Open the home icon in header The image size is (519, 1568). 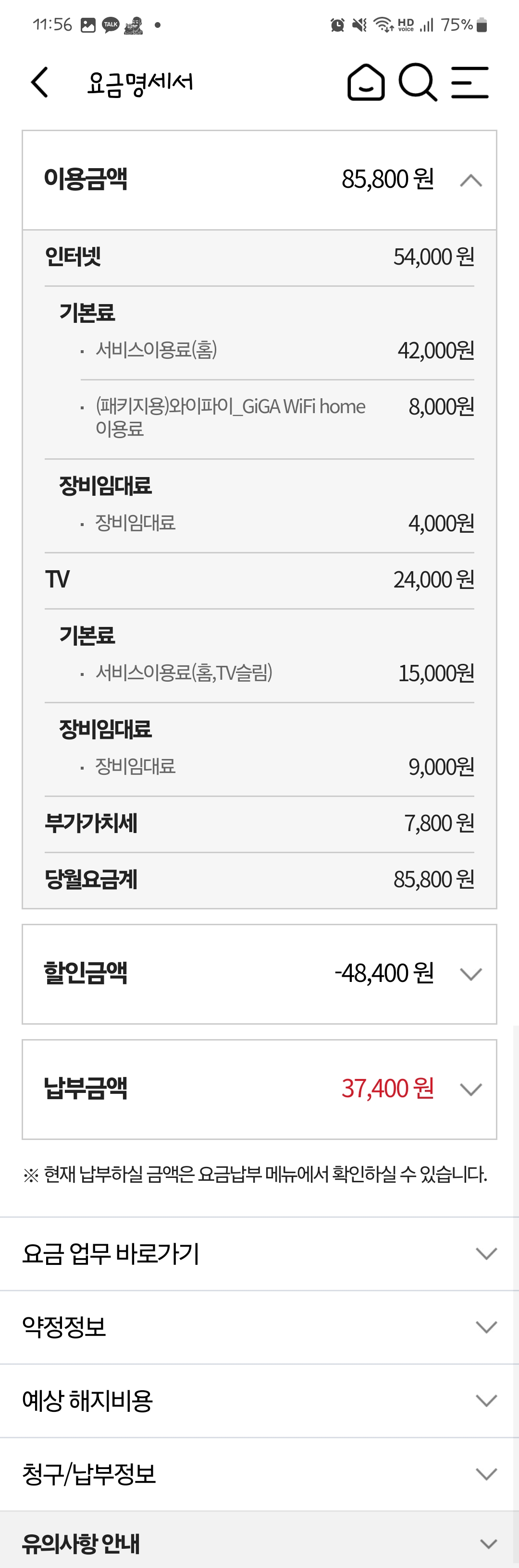tap(366, 83)
